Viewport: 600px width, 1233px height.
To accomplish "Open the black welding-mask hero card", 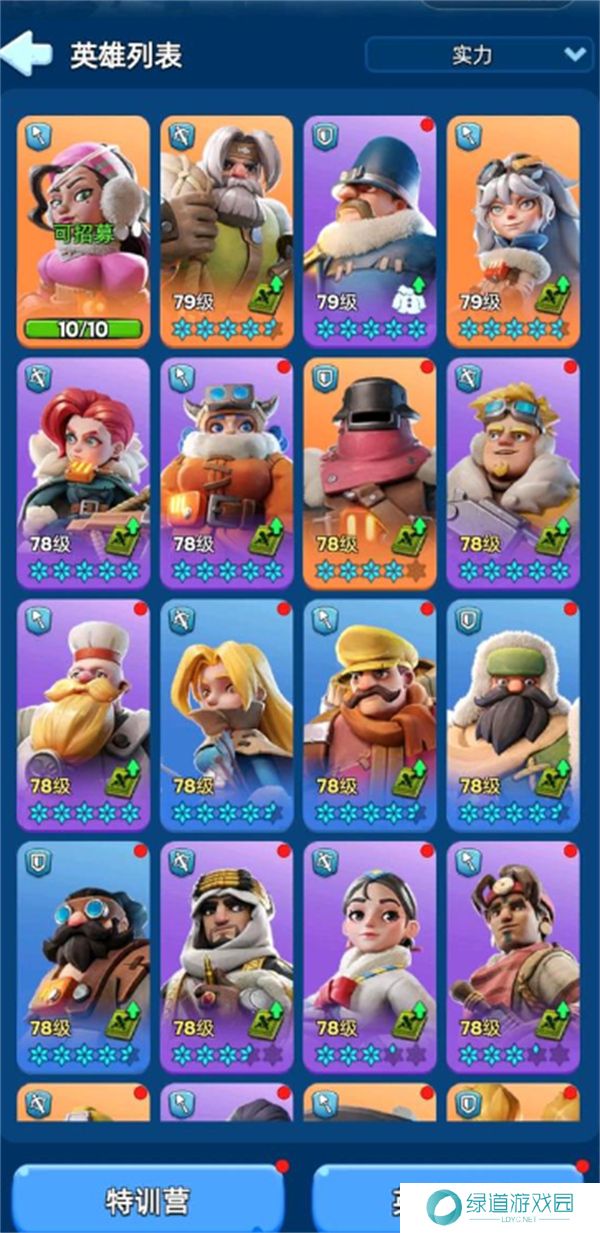I will [x=369, y=470].
